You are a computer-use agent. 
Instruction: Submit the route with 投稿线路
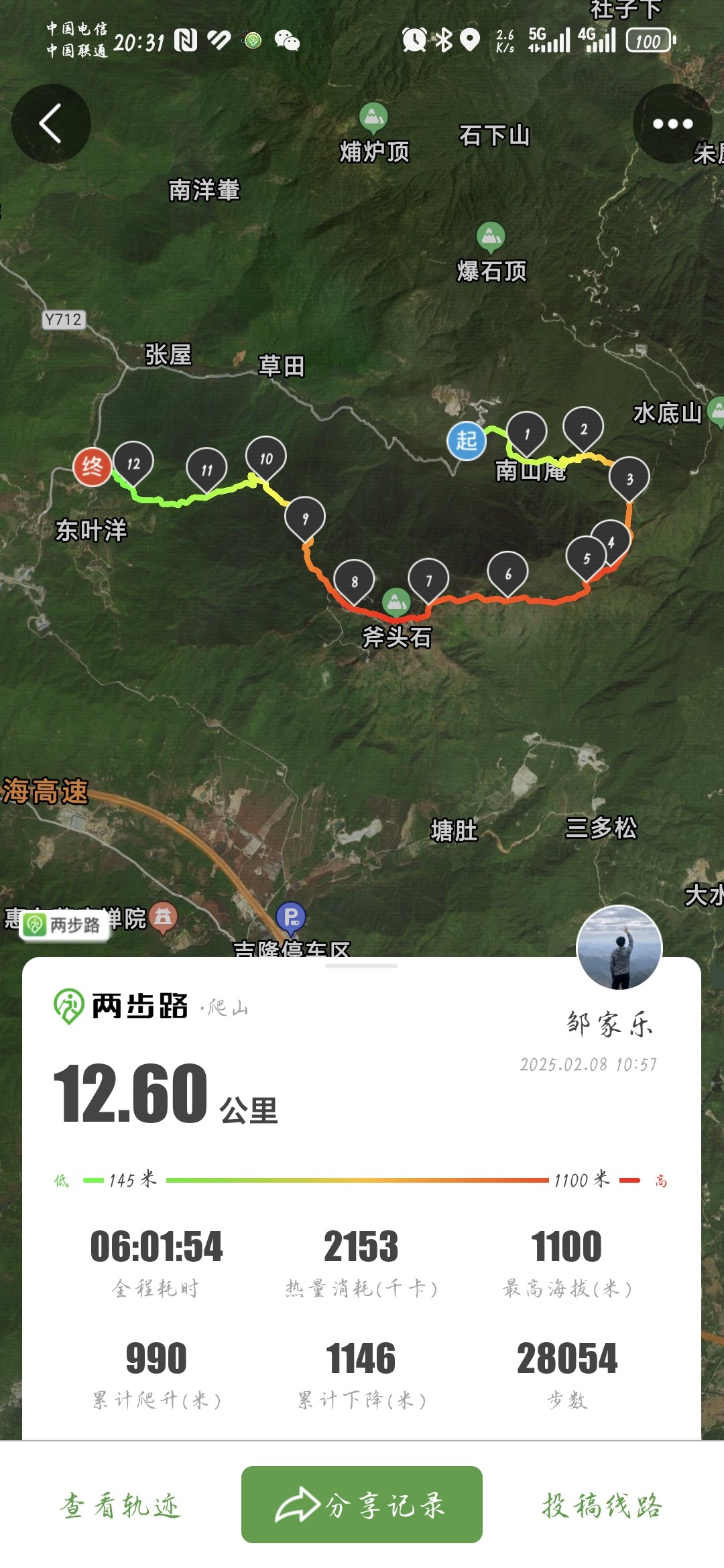[x=603, y=1506]
